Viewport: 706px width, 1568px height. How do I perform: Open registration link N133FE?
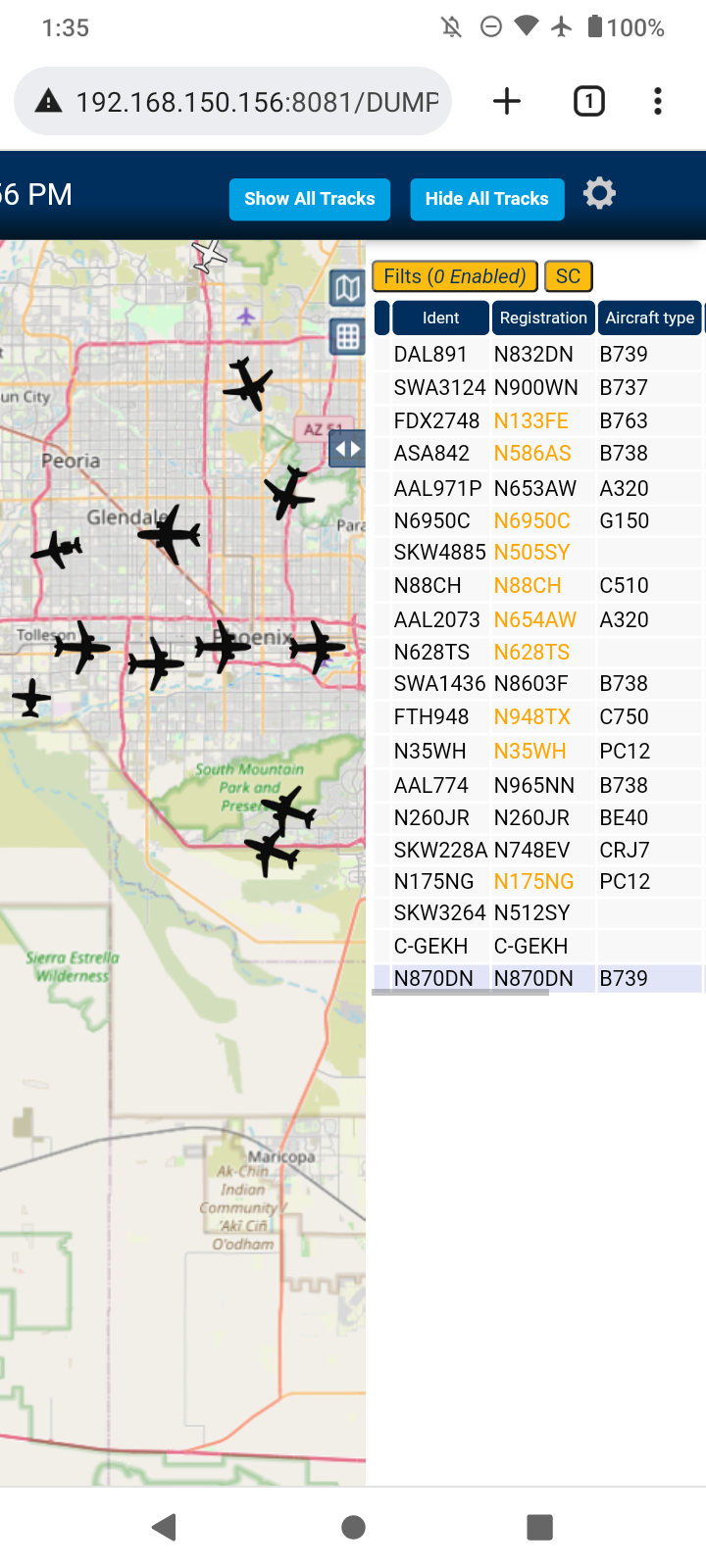click(x=531, y=421)
